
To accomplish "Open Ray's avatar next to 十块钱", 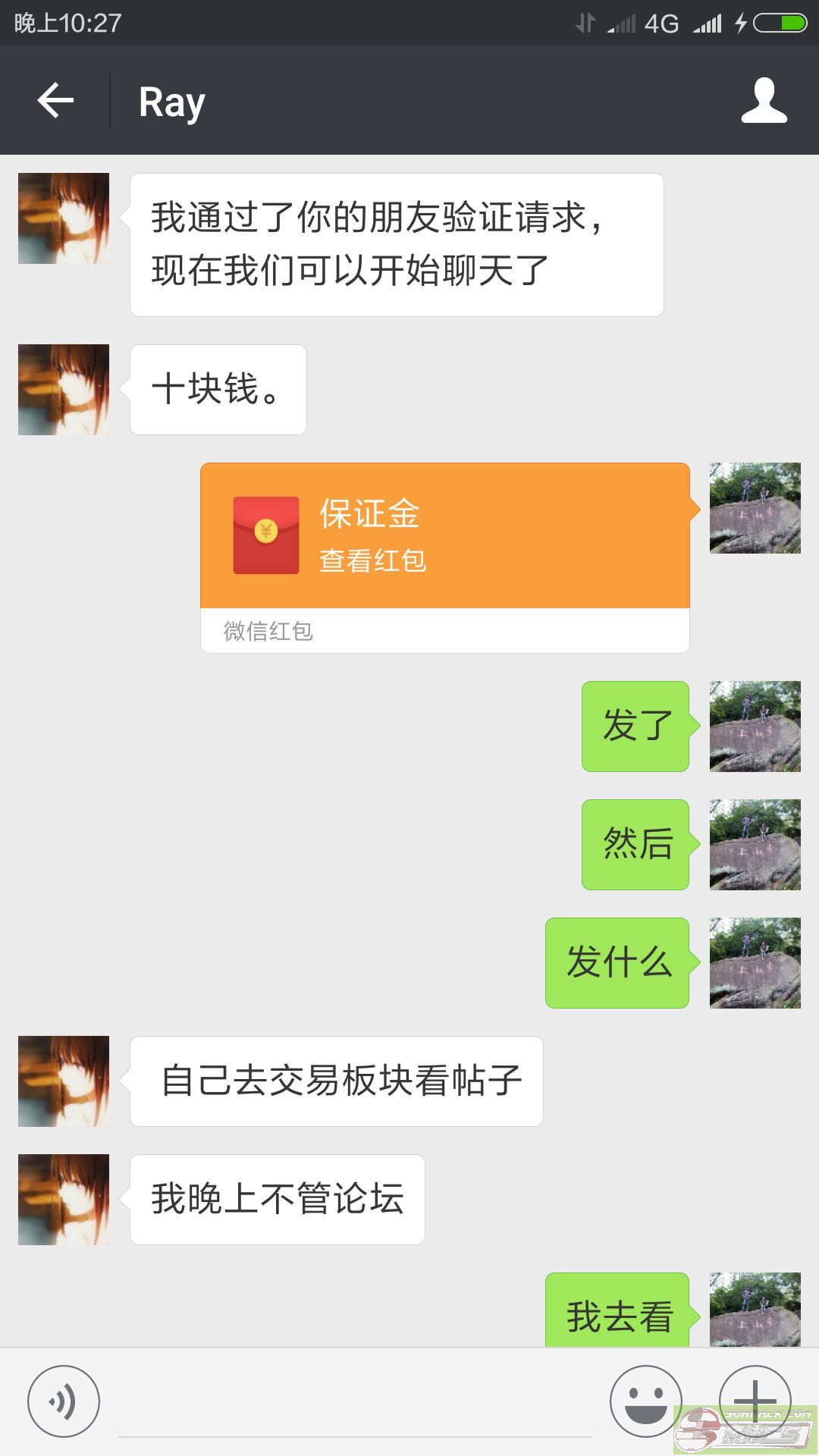I will (x=64, y=390).
